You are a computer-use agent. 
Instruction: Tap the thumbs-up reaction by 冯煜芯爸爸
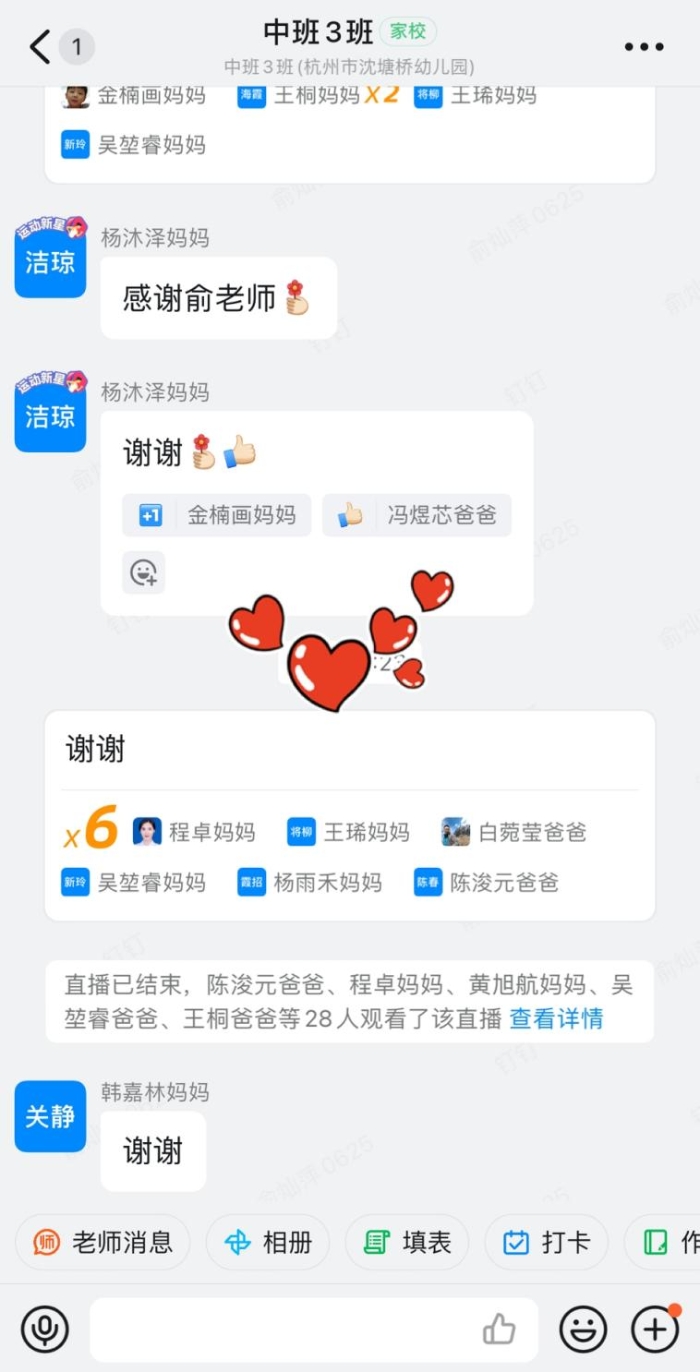coord(416,516)
